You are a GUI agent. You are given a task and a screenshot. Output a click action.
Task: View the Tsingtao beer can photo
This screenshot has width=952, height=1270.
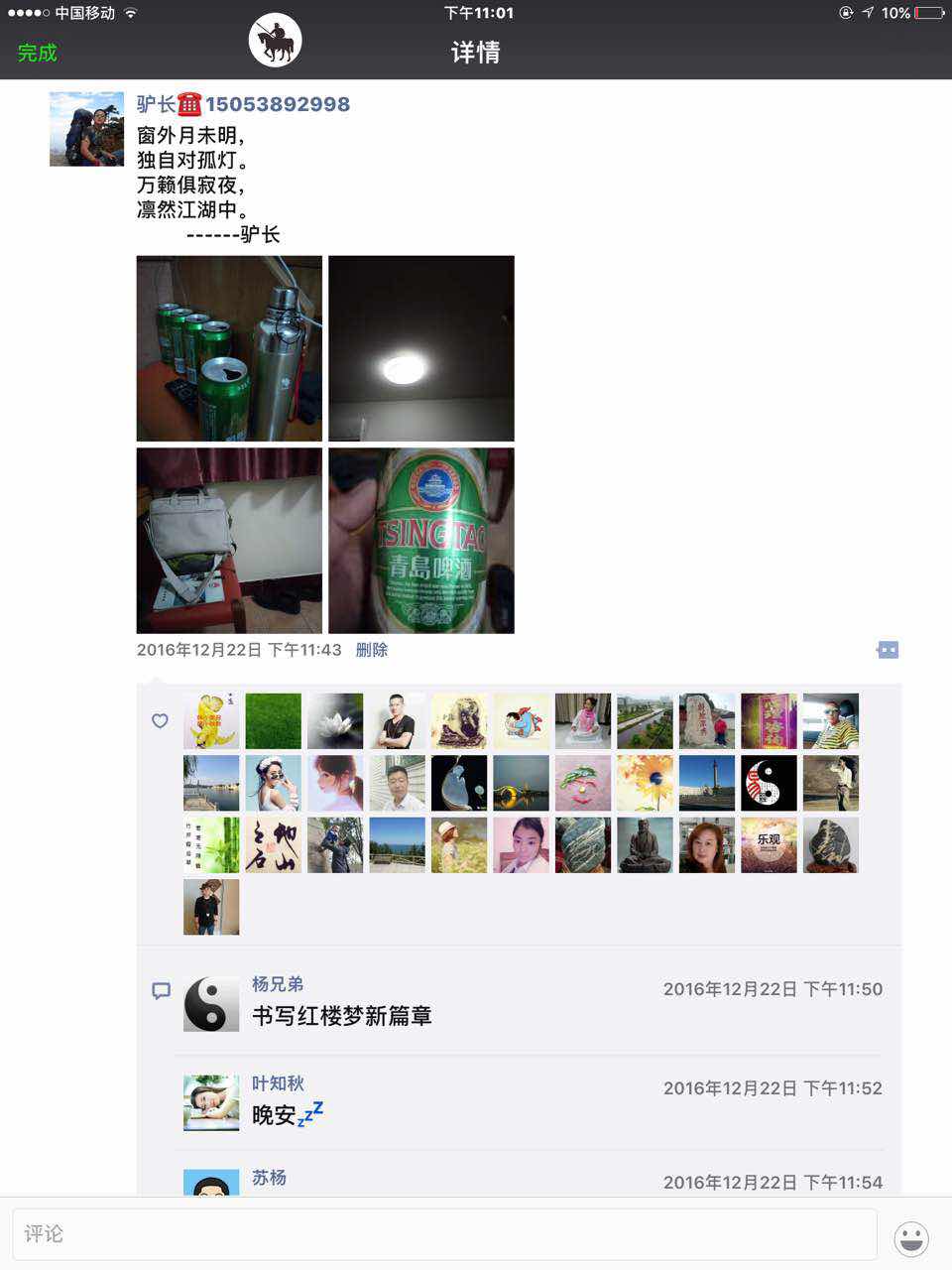click(x=421, y=541)
